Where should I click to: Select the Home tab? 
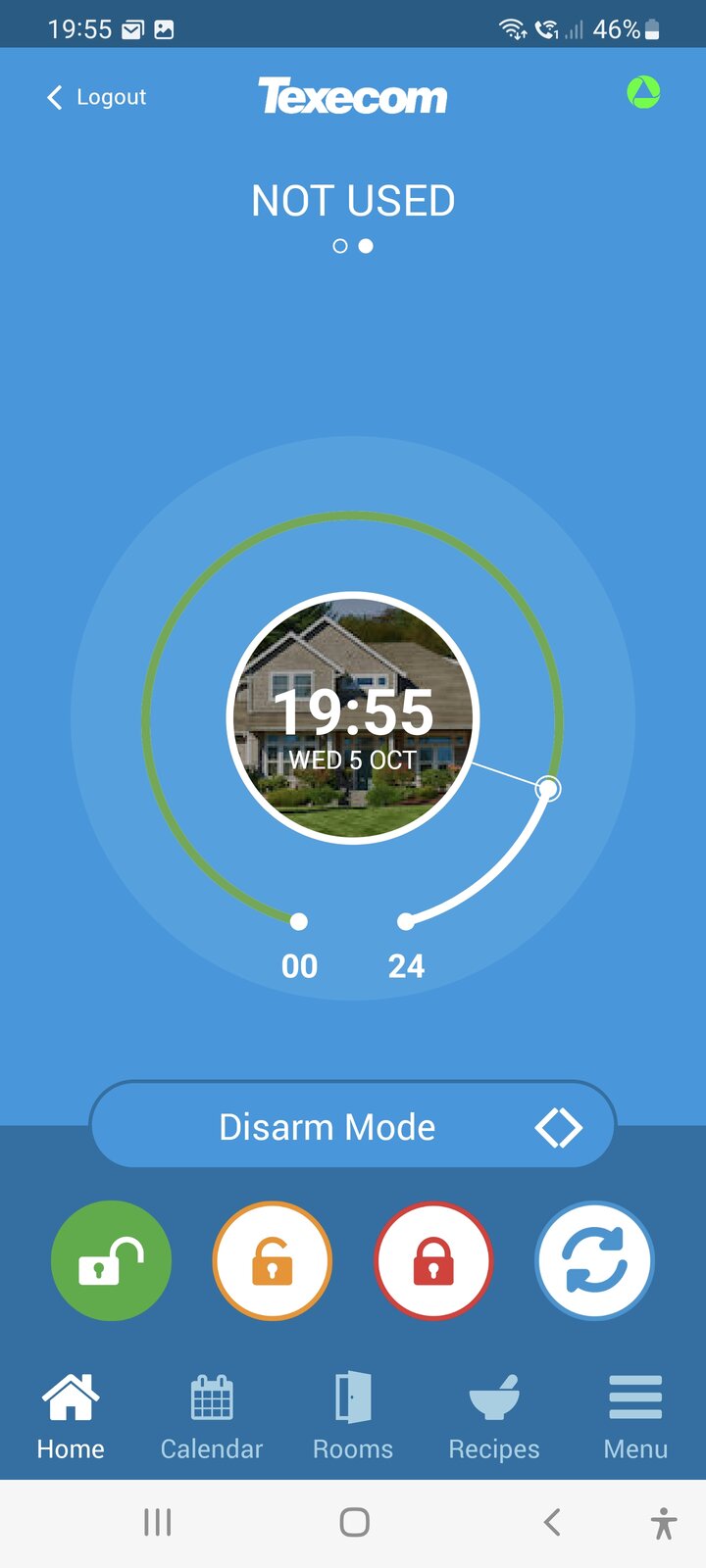(x=71, y=1417)
